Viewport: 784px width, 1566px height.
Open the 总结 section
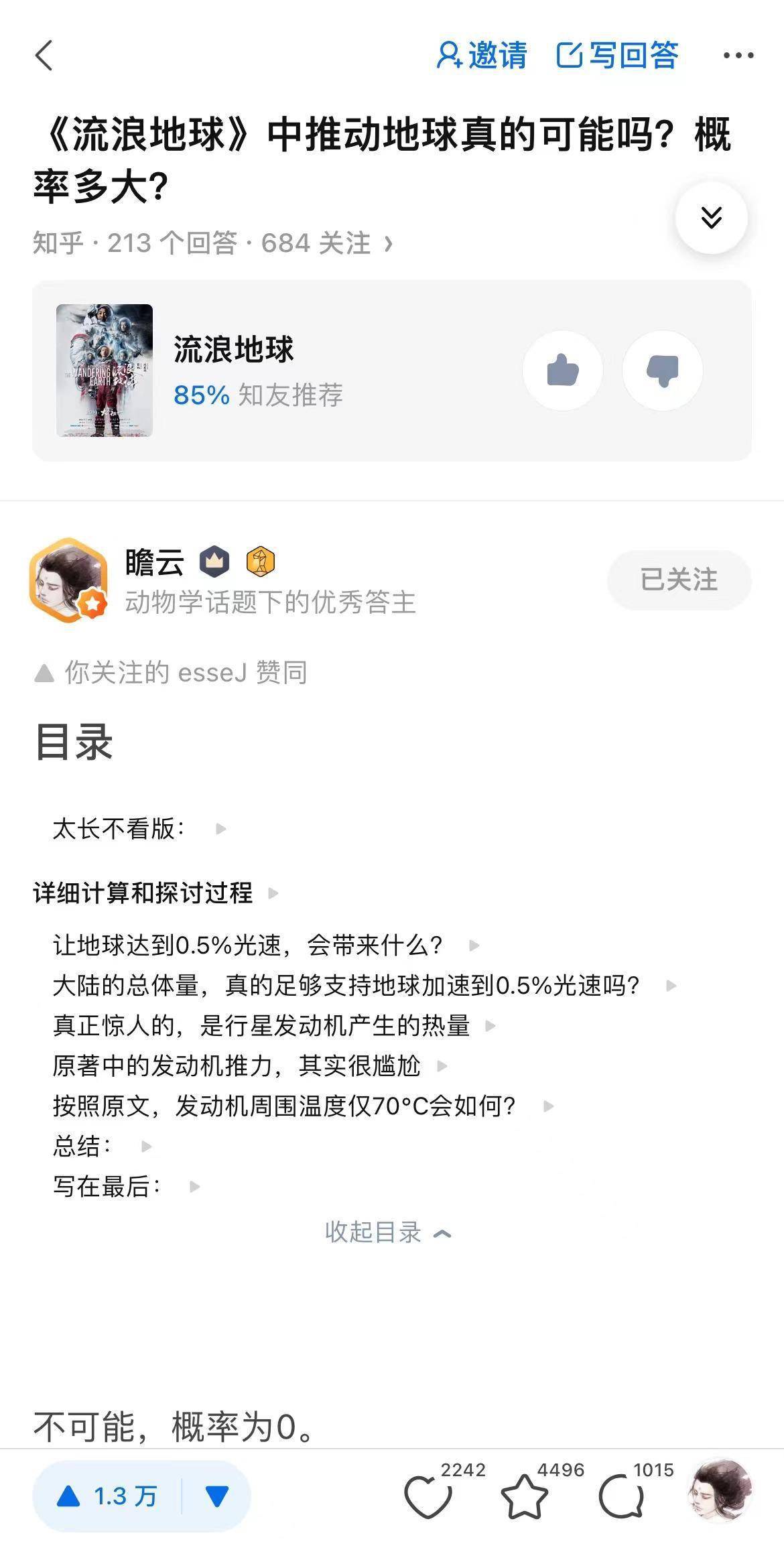[82, 1147]
